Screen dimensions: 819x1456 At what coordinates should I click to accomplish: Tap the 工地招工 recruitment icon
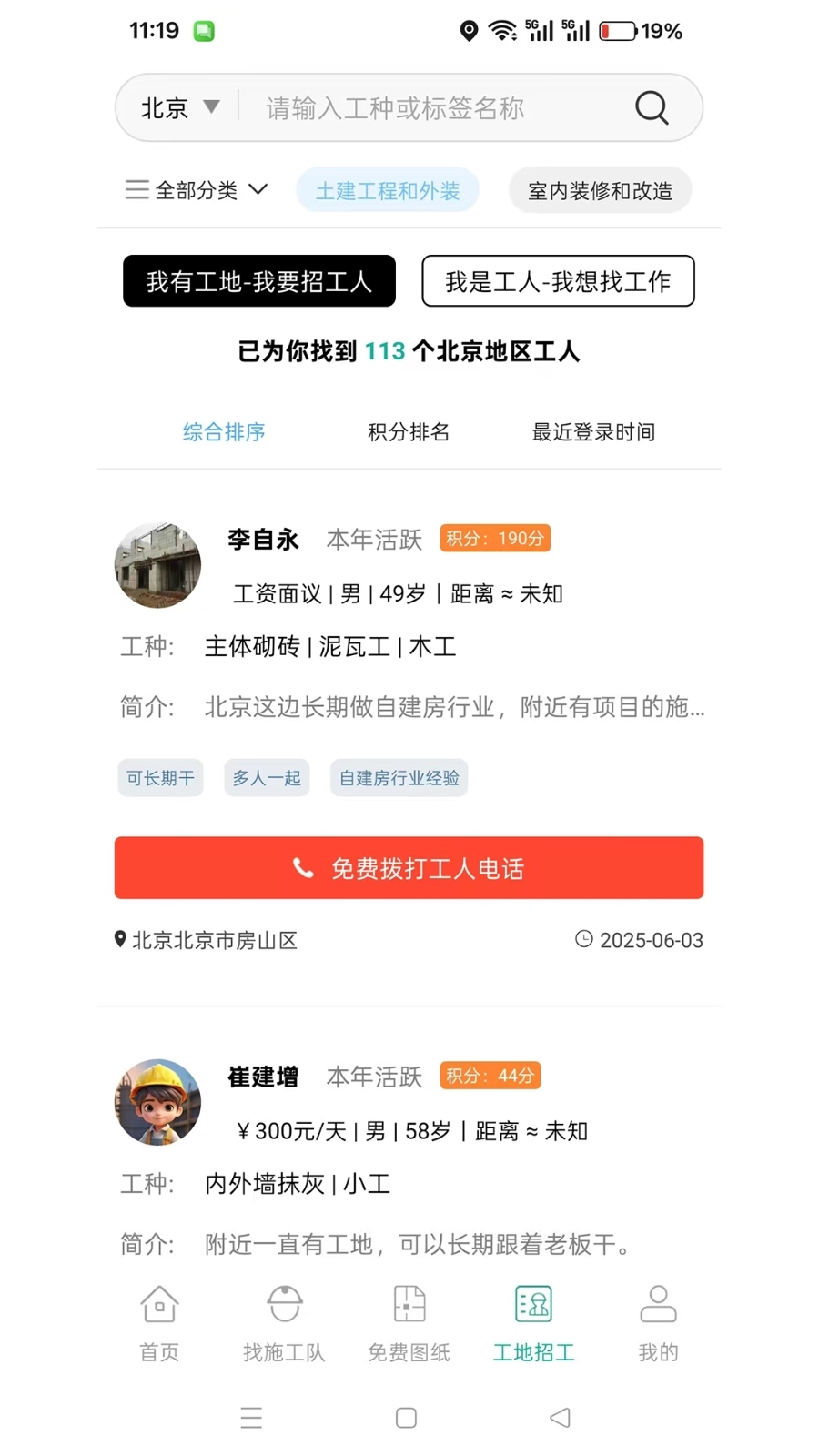[x=533, y=1302]
